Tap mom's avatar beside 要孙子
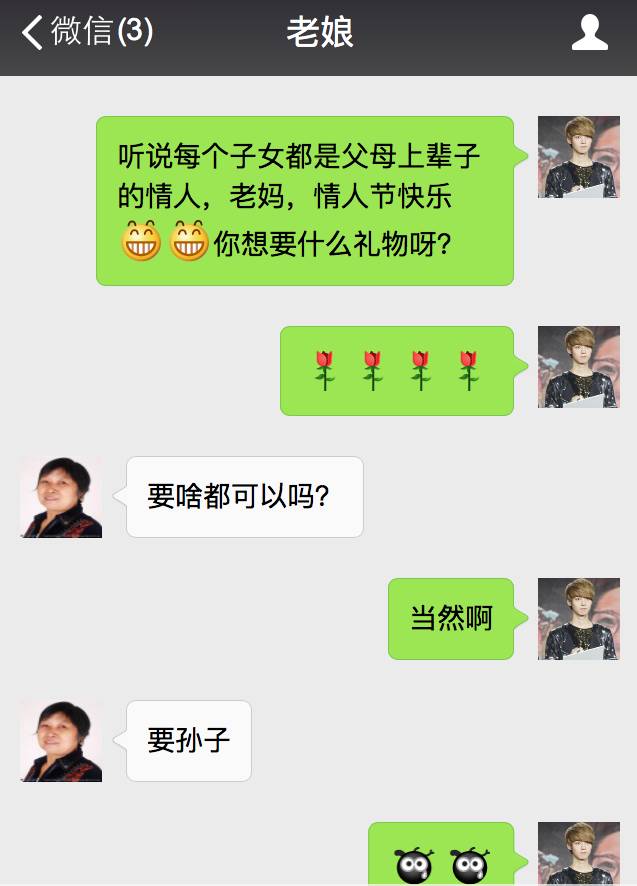Image resolution: width=637 pixels, height=886 pixels. [61, 741]
